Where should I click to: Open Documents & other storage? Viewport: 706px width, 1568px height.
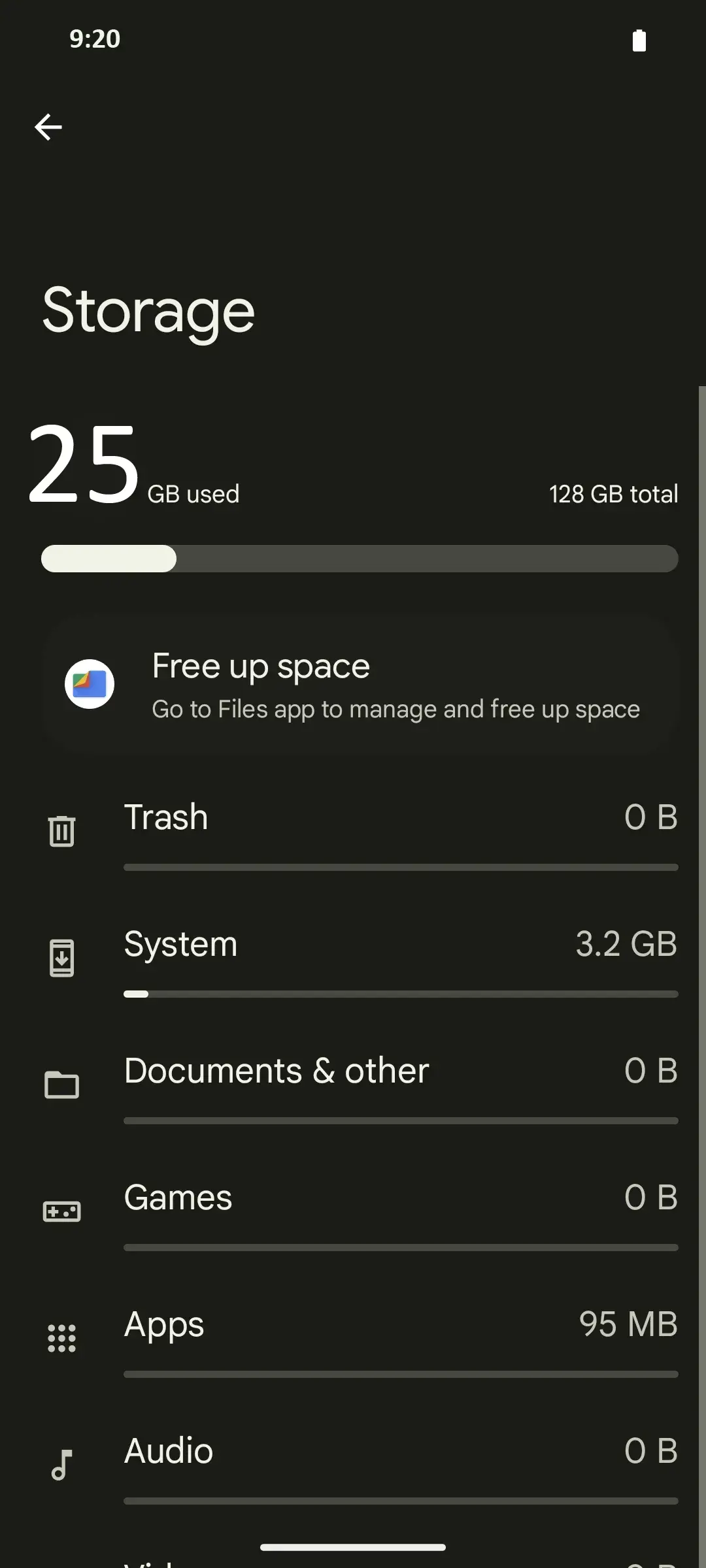click(x=361, y=1085)
